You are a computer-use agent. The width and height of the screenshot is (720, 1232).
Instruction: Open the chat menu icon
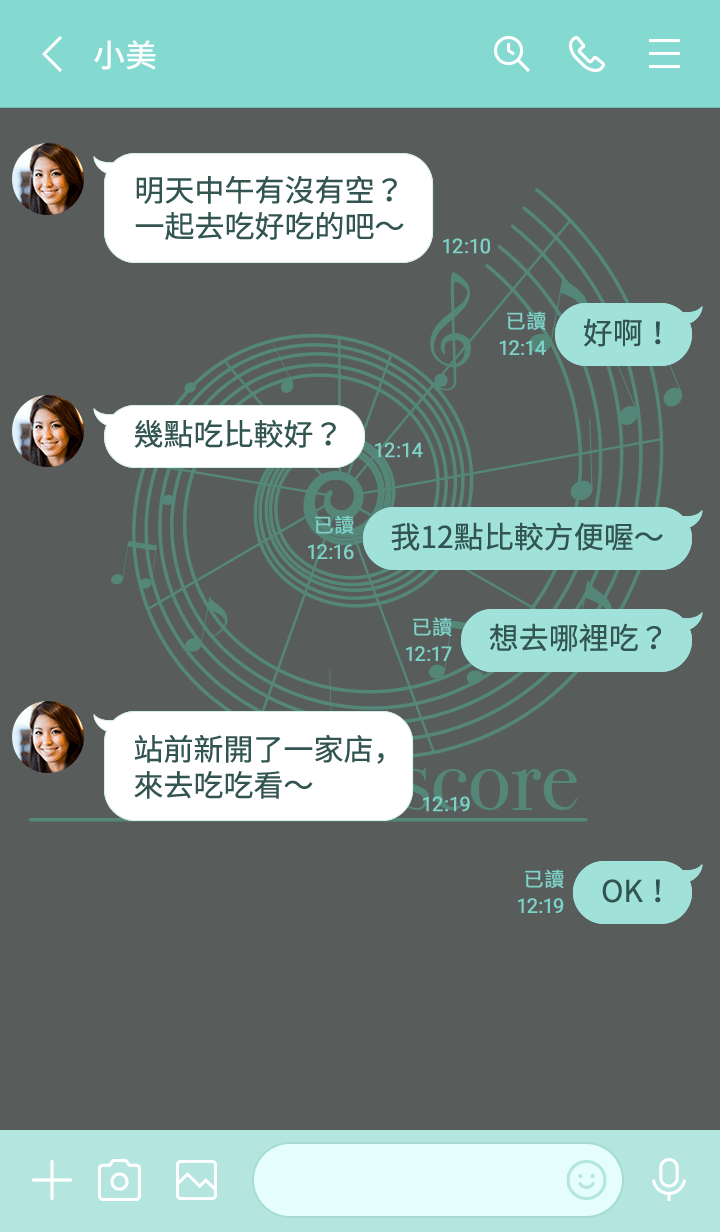click(x=664, y=54)
